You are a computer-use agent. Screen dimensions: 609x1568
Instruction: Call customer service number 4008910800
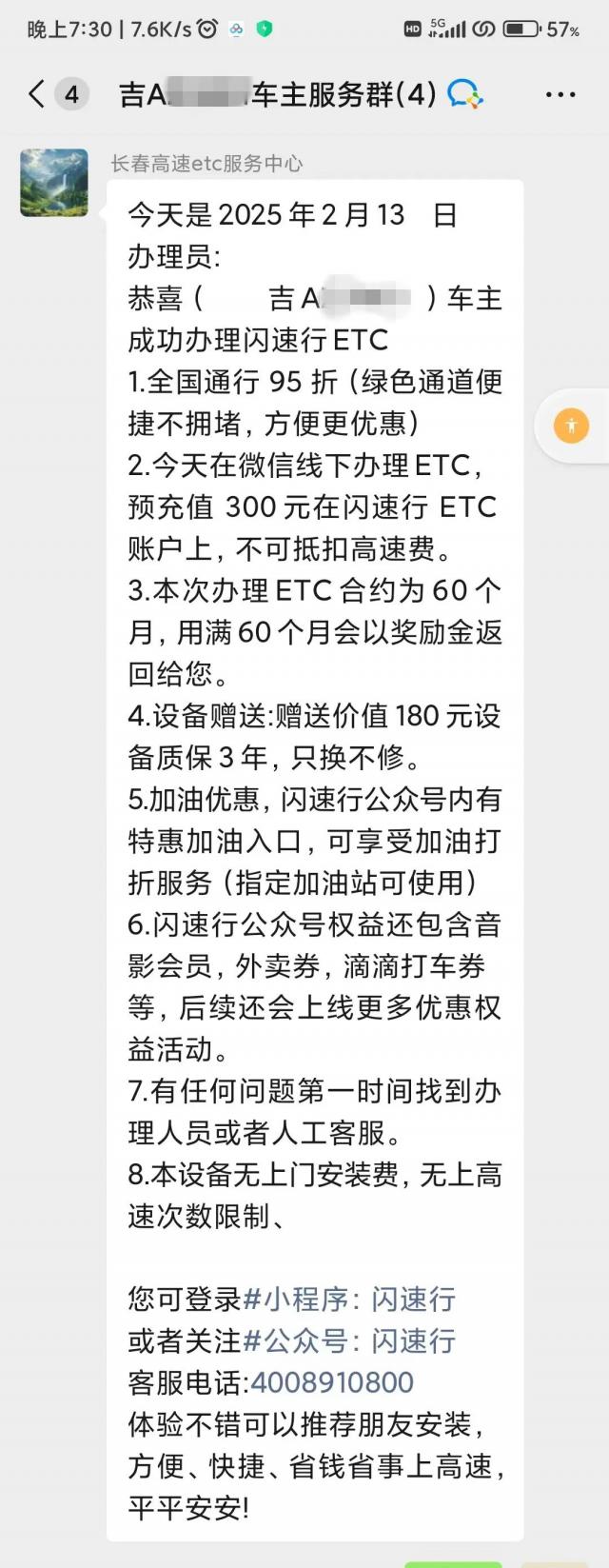(x=331, y=1382)
